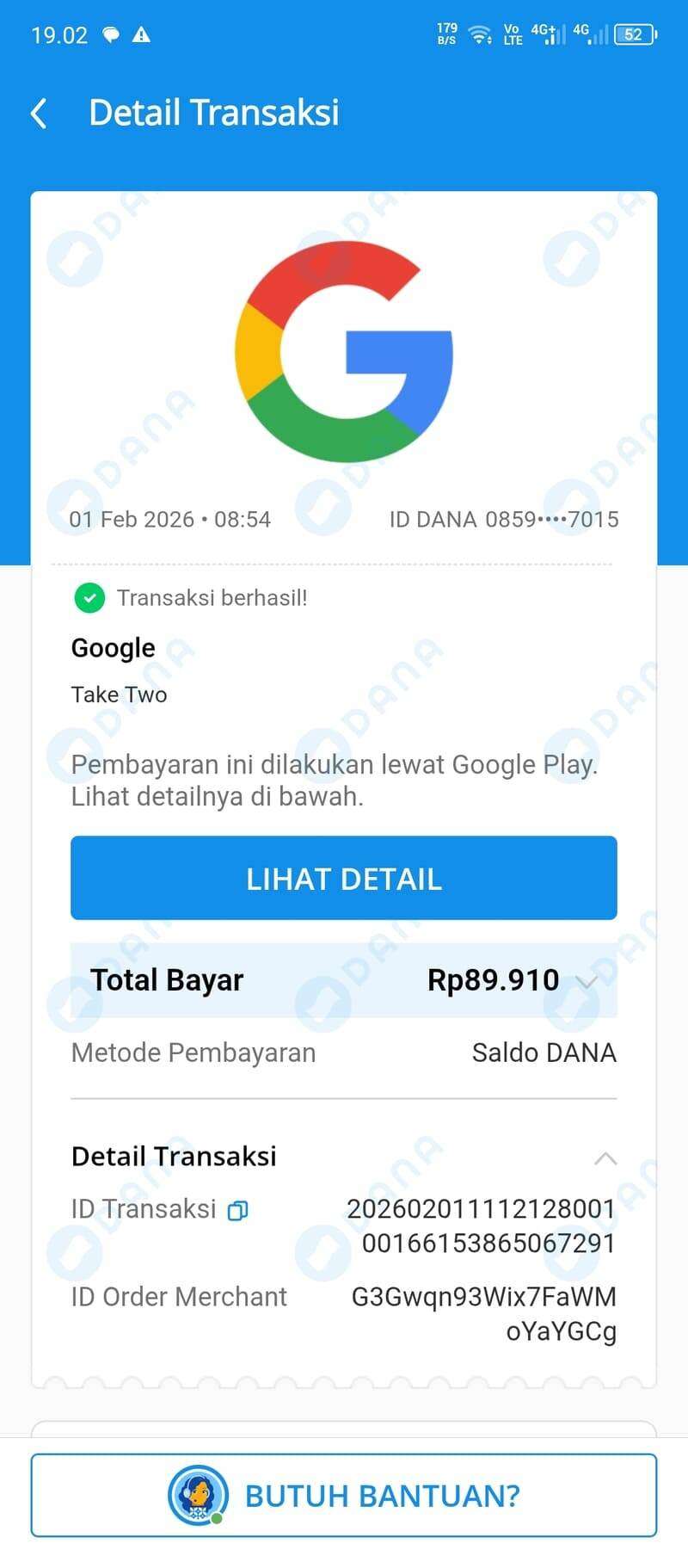Tap the LIHAT DETAIL button
688x1568 pixels.
[344, 878]
